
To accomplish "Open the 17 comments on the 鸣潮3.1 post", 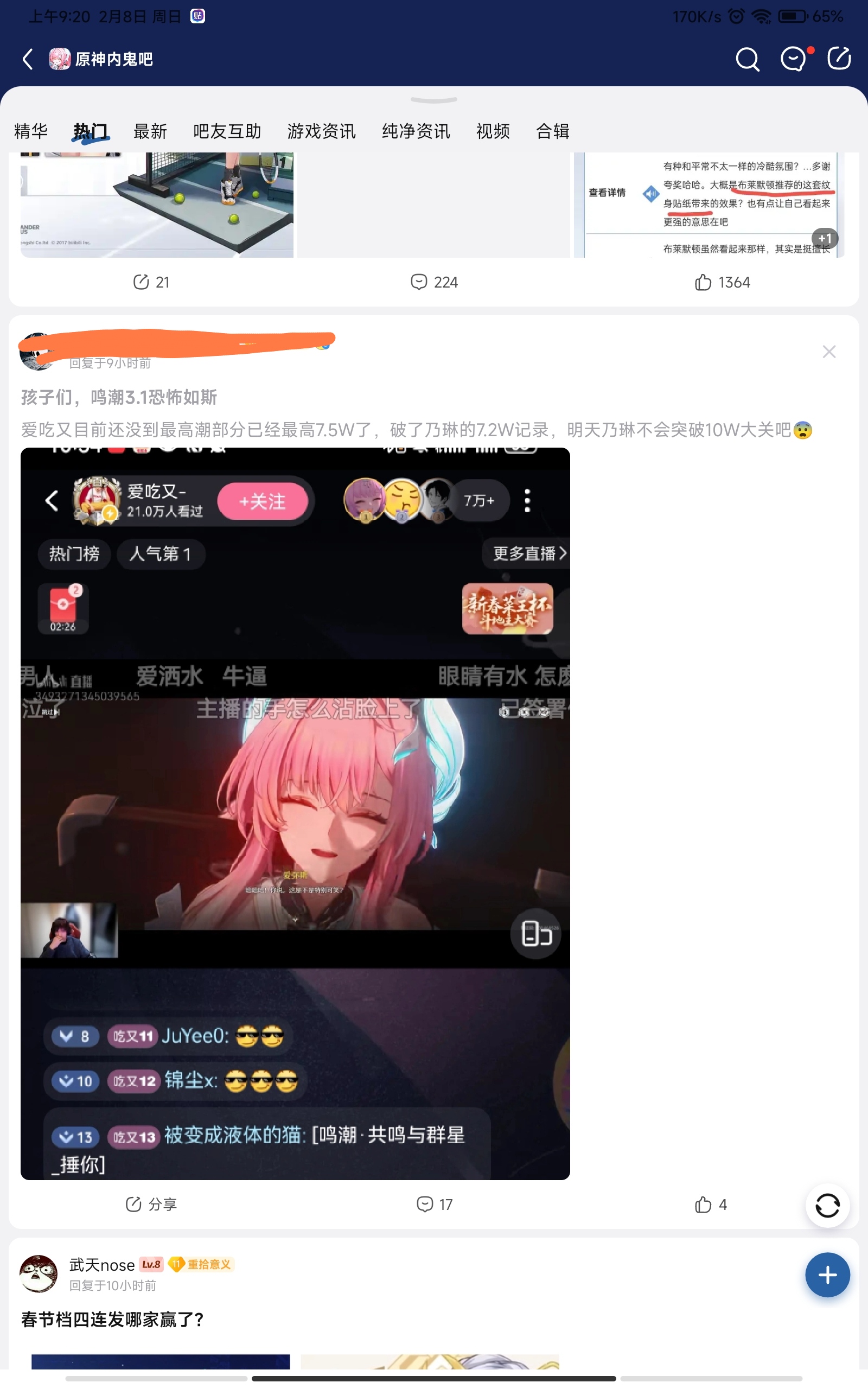I will pyautogui.click(x=434, y=1204).
